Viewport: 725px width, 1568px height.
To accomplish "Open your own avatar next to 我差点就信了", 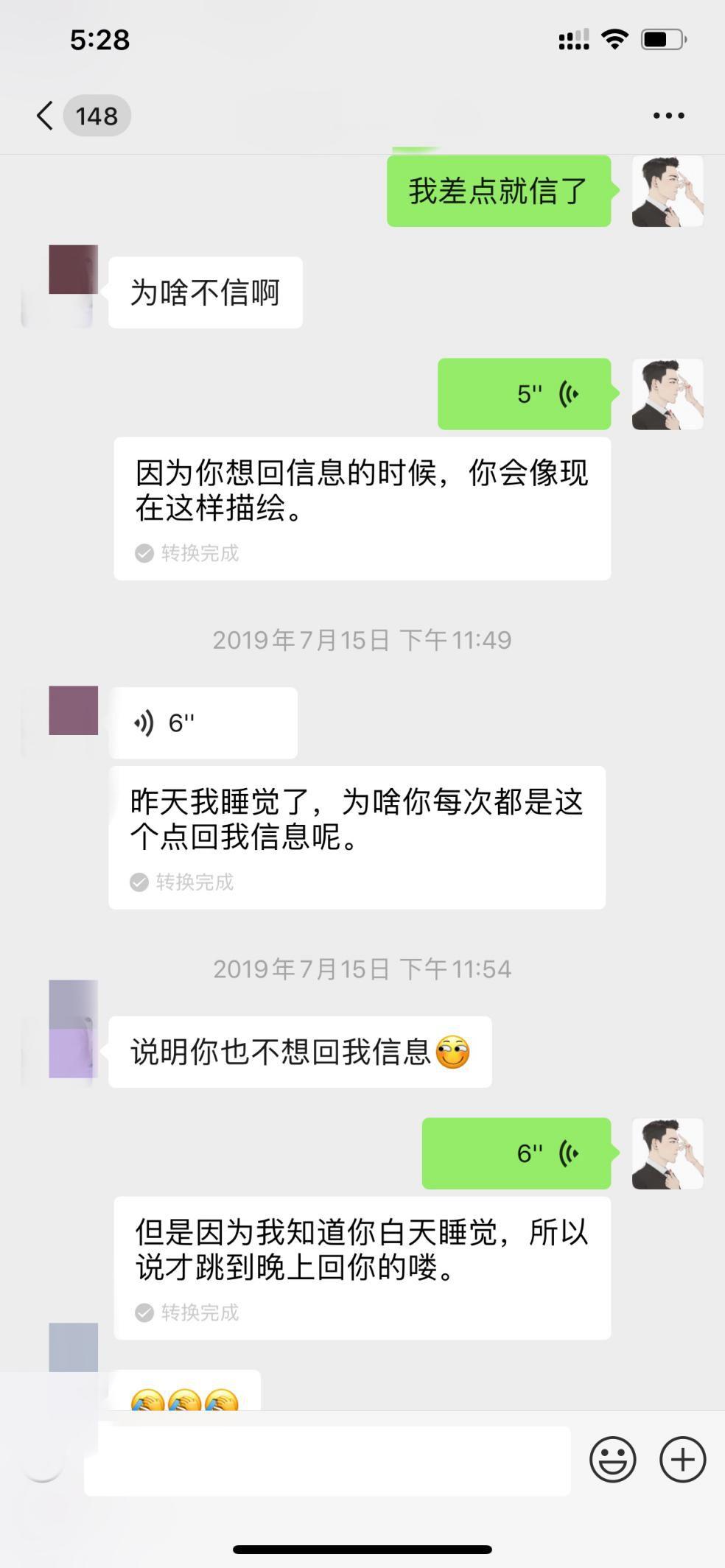I will pos(668,191).
